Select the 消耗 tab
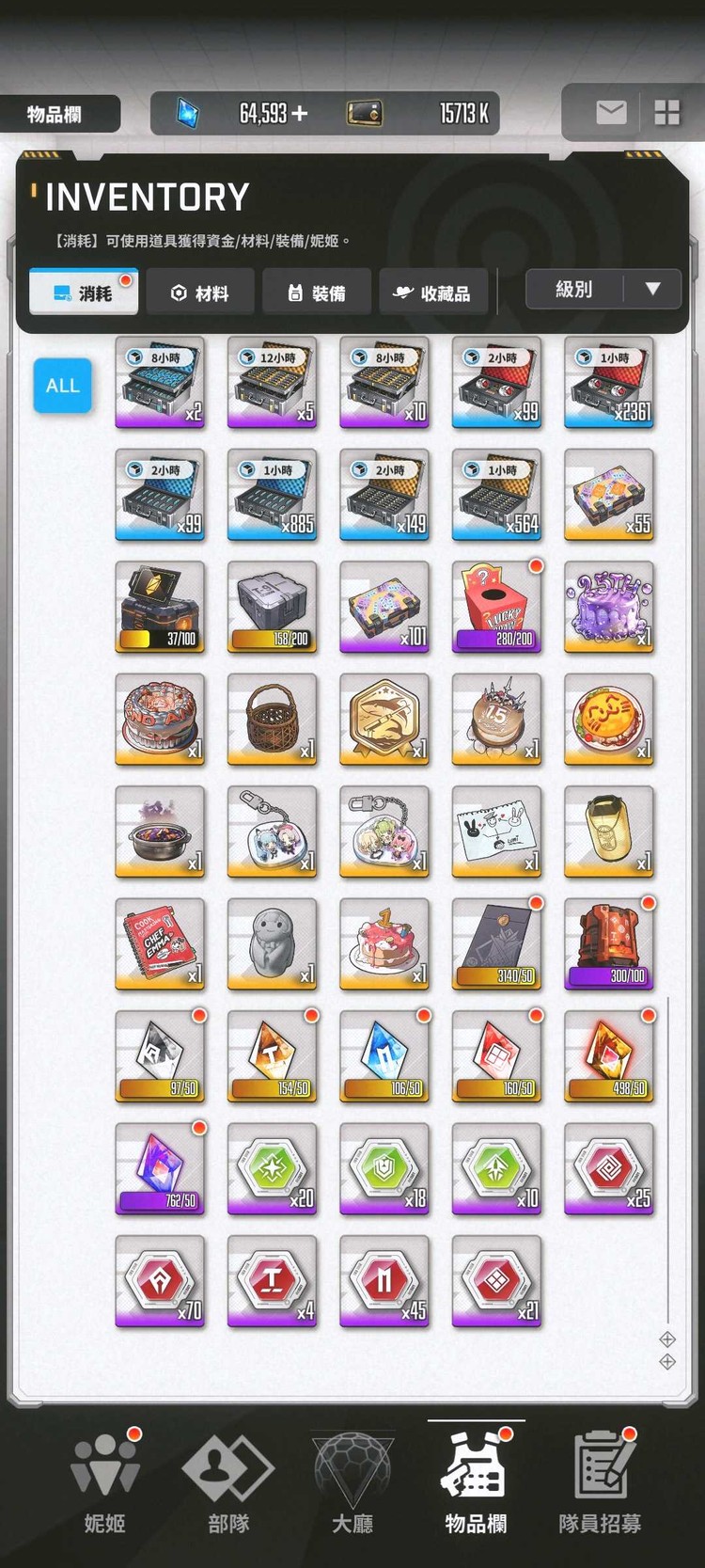The height and width of the screenshot is (1568, 705). [84, 293]
